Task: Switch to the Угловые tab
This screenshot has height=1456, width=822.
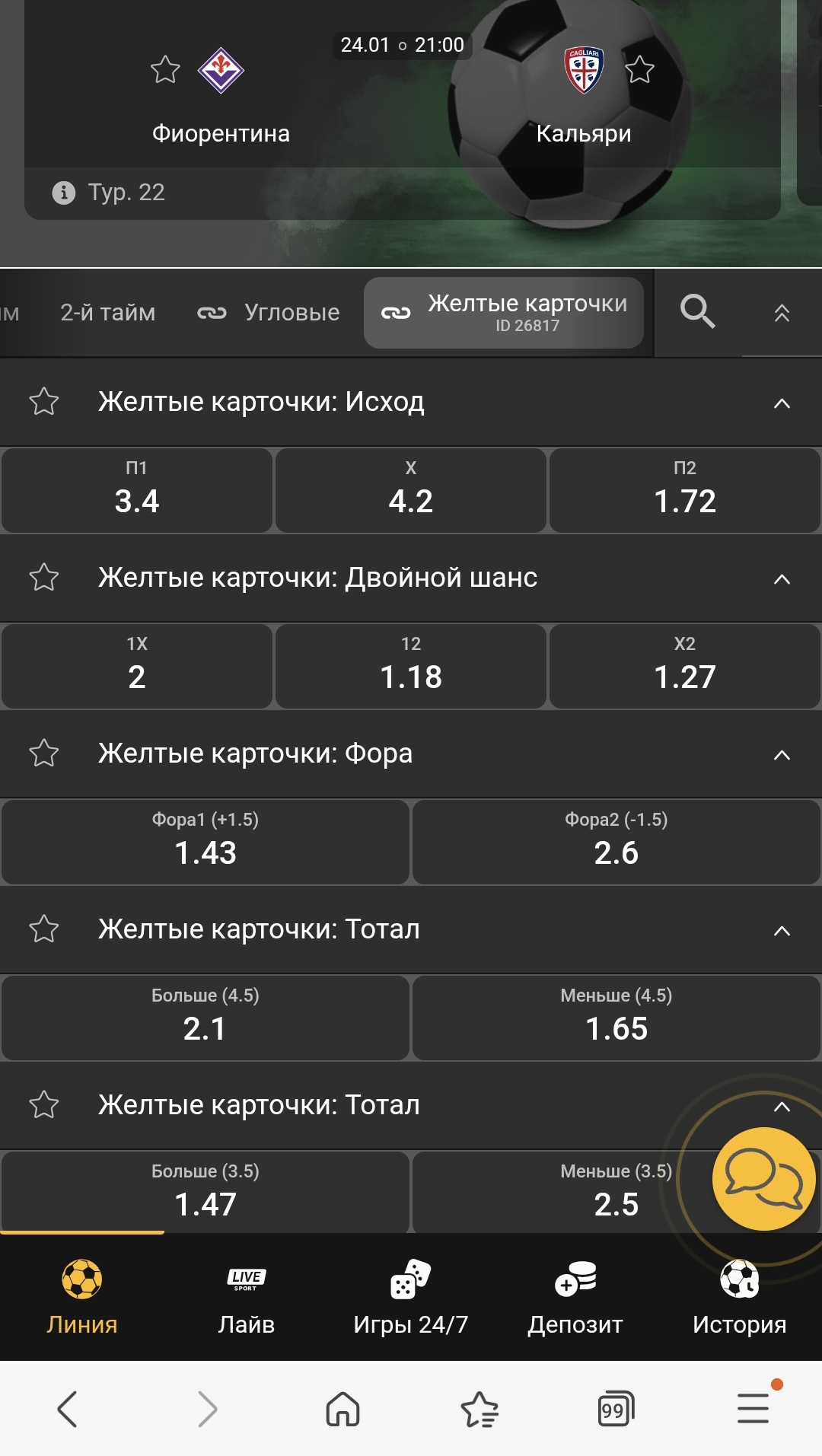Action: pos(292,312)
